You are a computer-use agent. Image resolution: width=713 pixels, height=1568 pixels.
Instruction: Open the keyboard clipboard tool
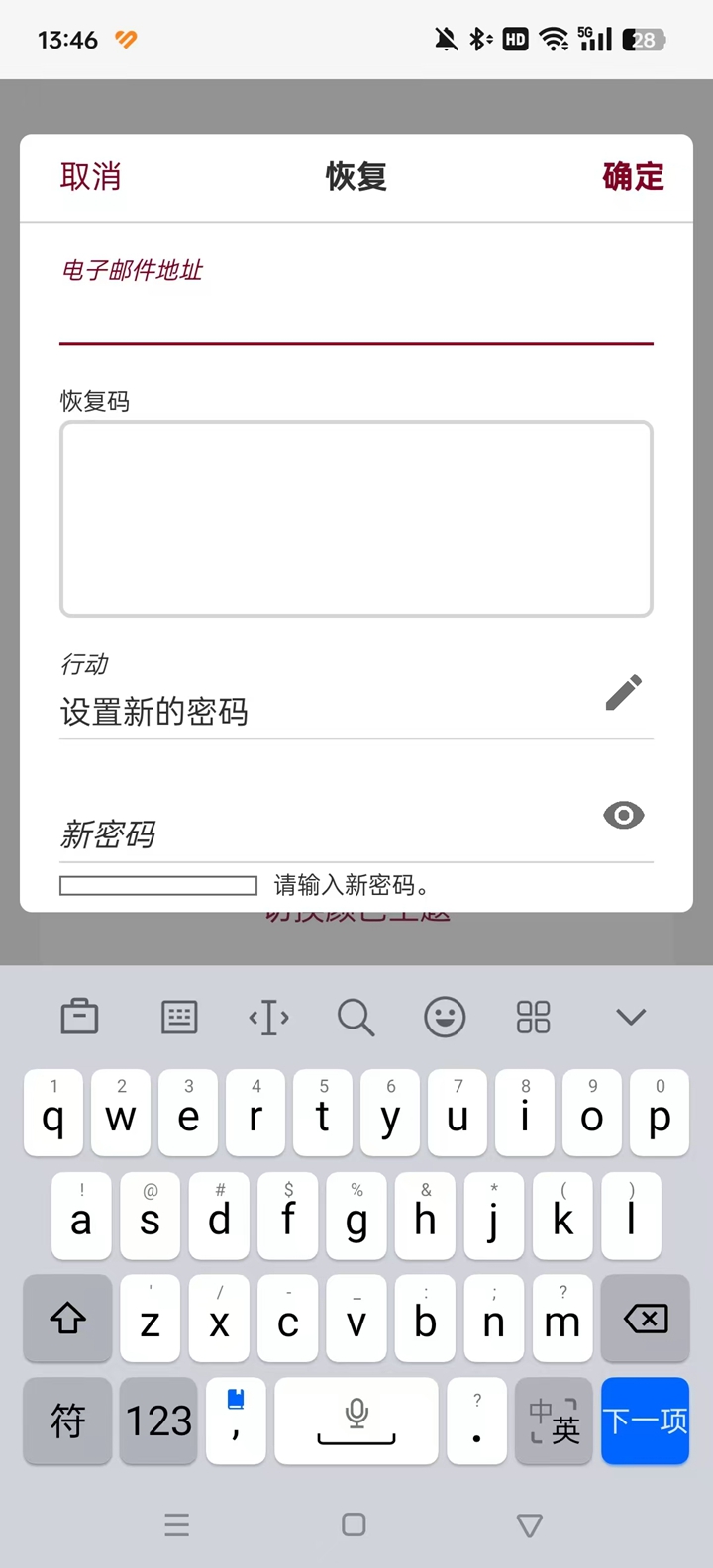79,1017
